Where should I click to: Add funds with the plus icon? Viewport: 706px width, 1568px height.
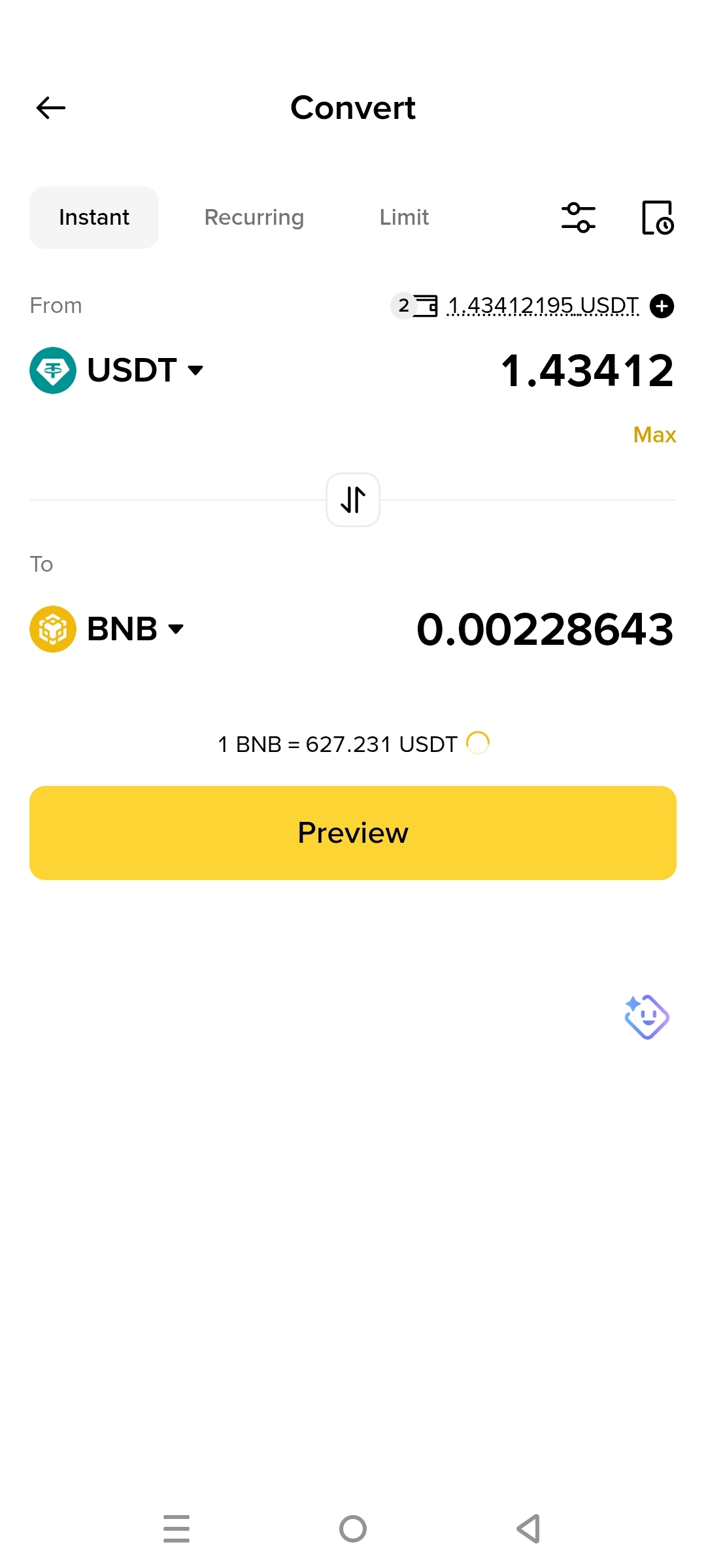(x=662, y=306)
